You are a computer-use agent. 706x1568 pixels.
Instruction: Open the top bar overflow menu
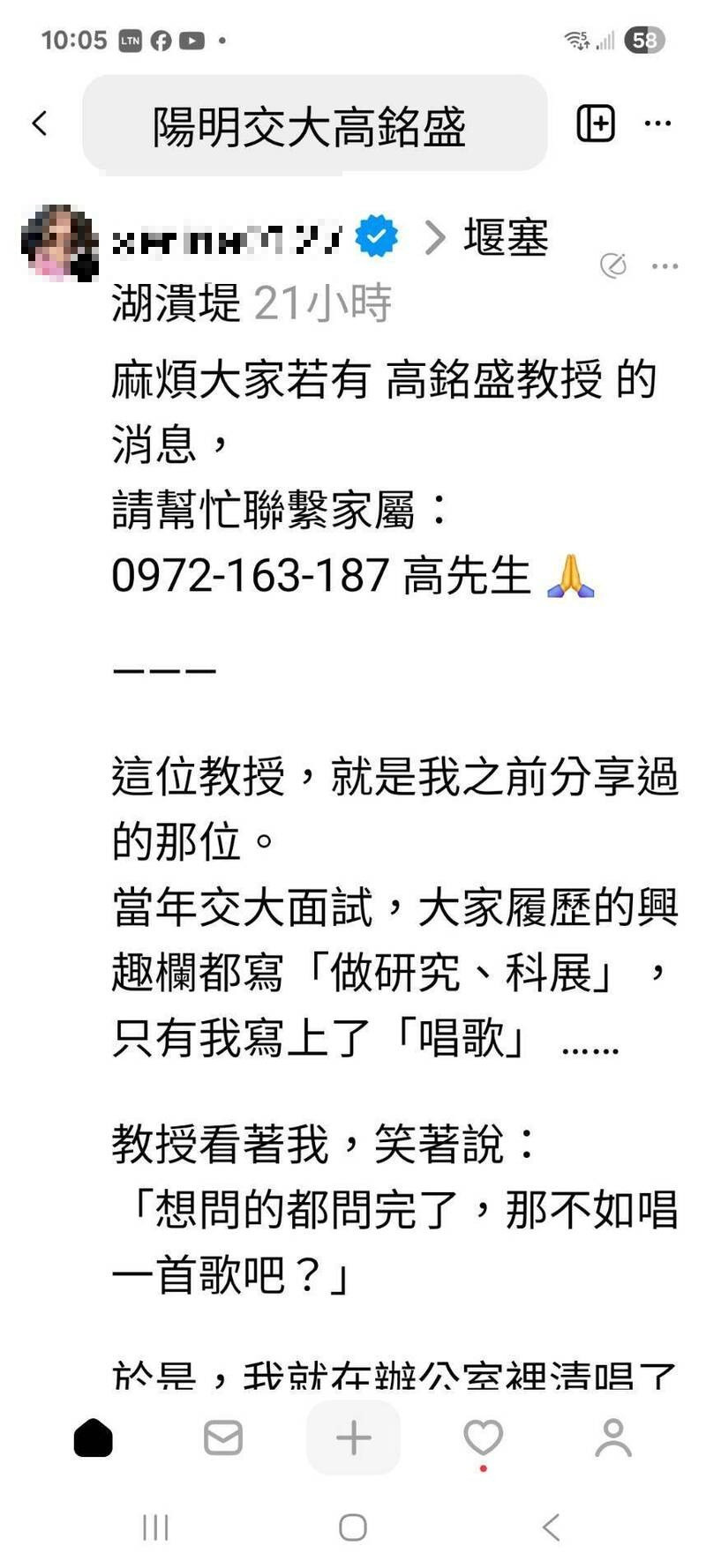(x=657, y=123)
